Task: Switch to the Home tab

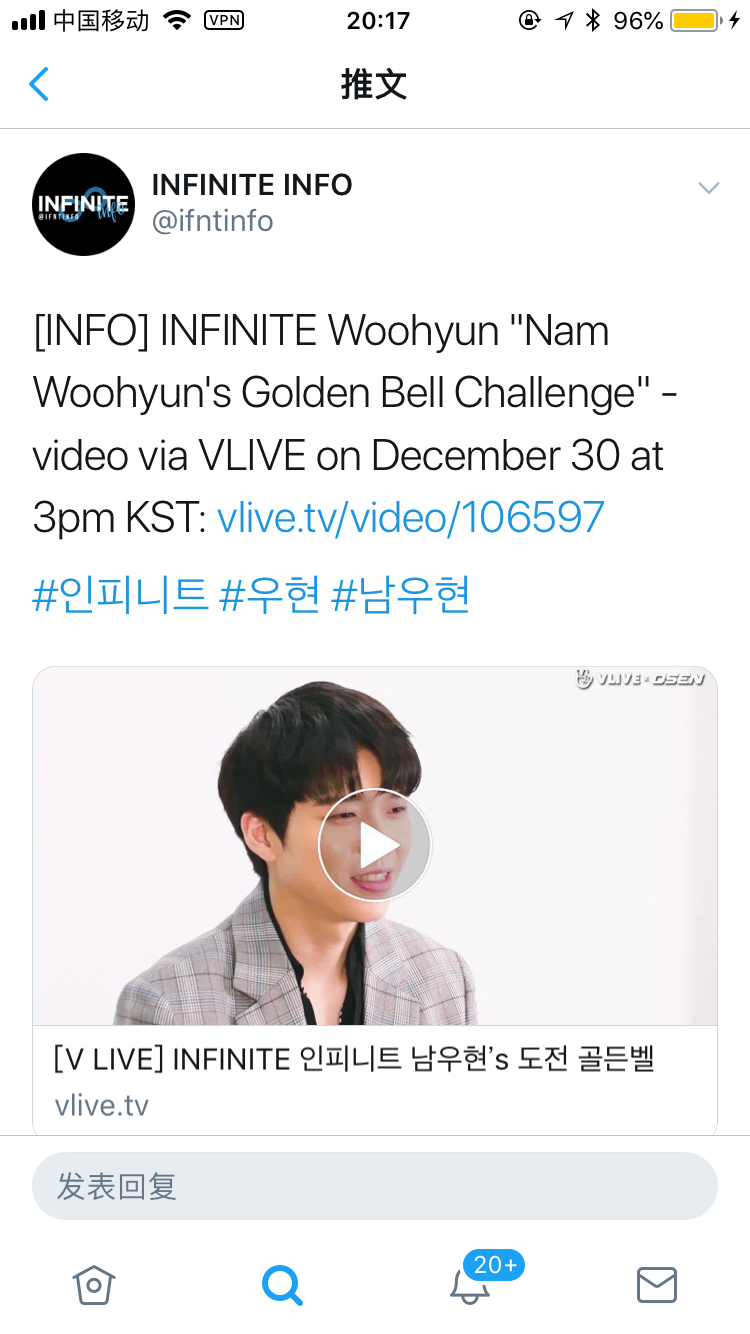Action: 94,1284
